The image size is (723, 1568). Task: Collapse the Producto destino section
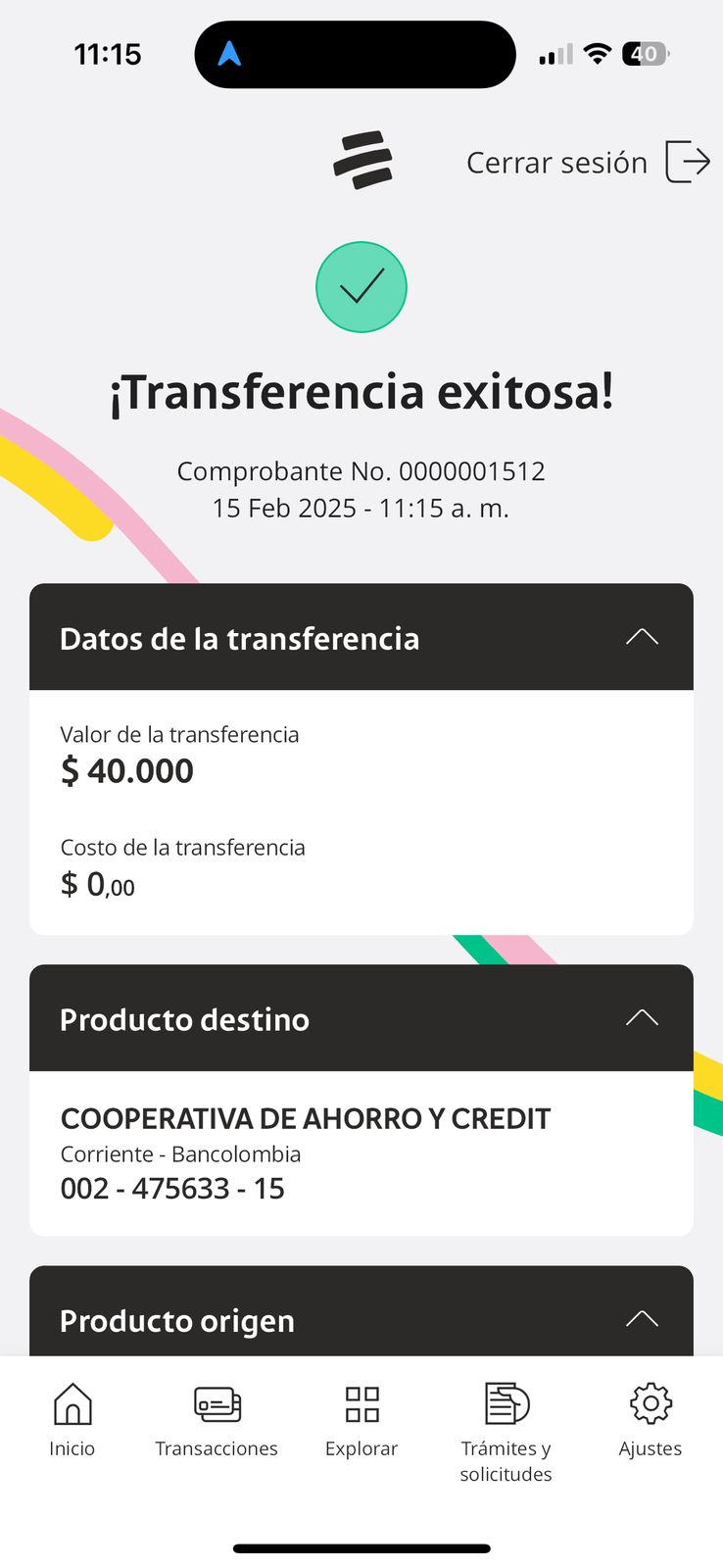point(642,1018)
